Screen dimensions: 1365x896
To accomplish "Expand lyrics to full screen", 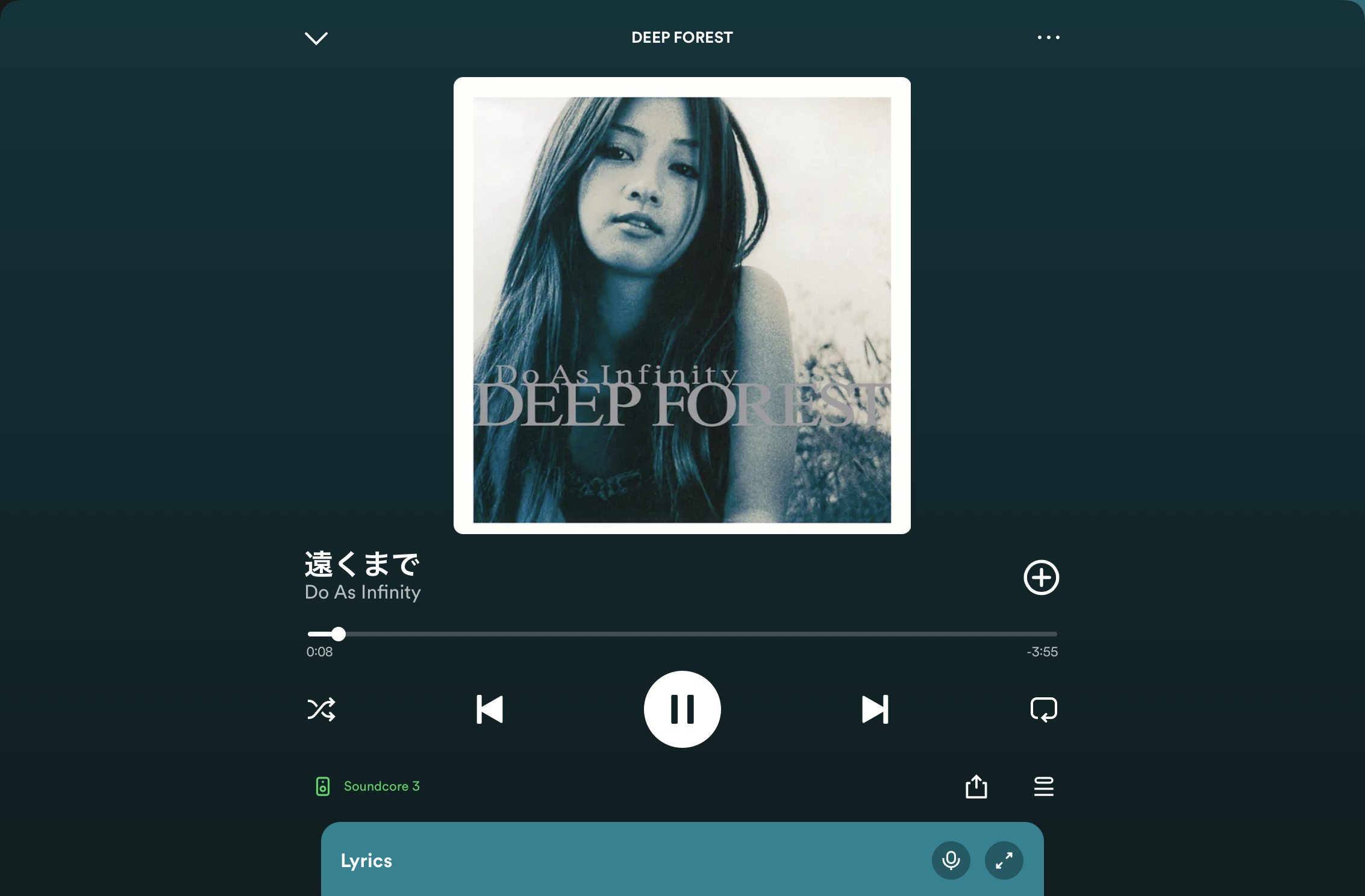I will coord(1004,860).
